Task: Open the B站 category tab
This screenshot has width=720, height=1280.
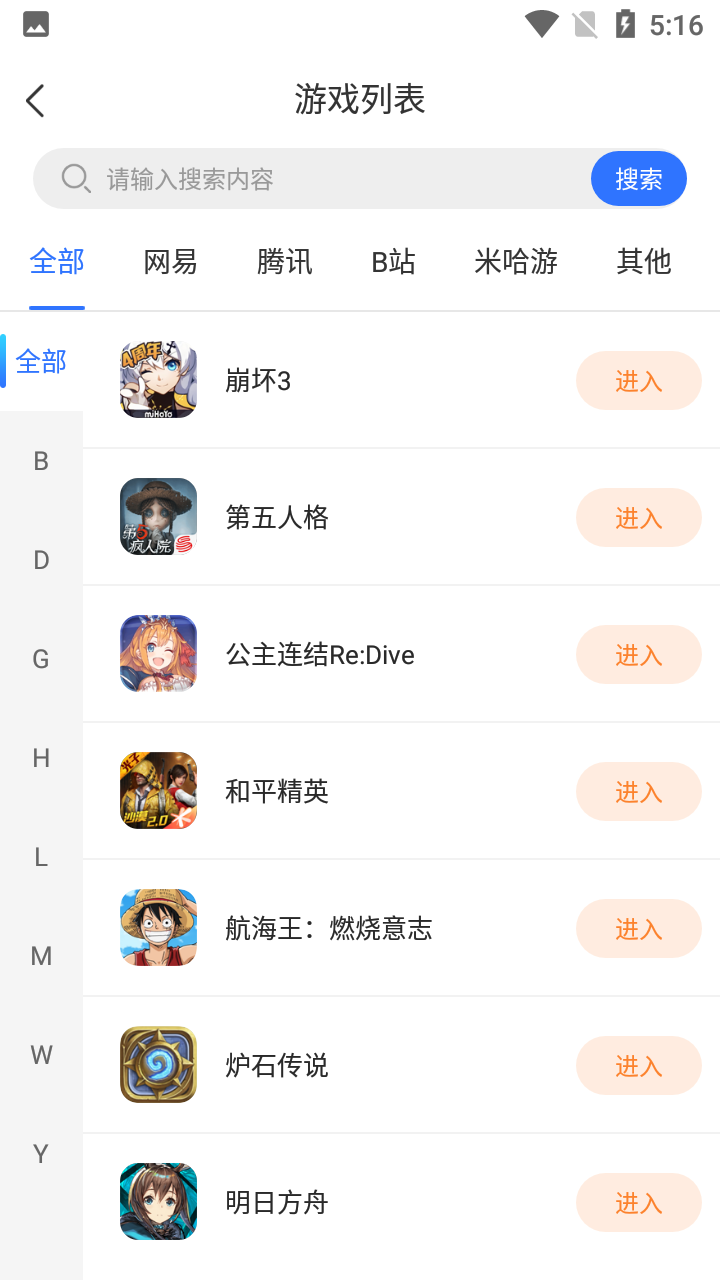Action: click(x=392, y=261)
